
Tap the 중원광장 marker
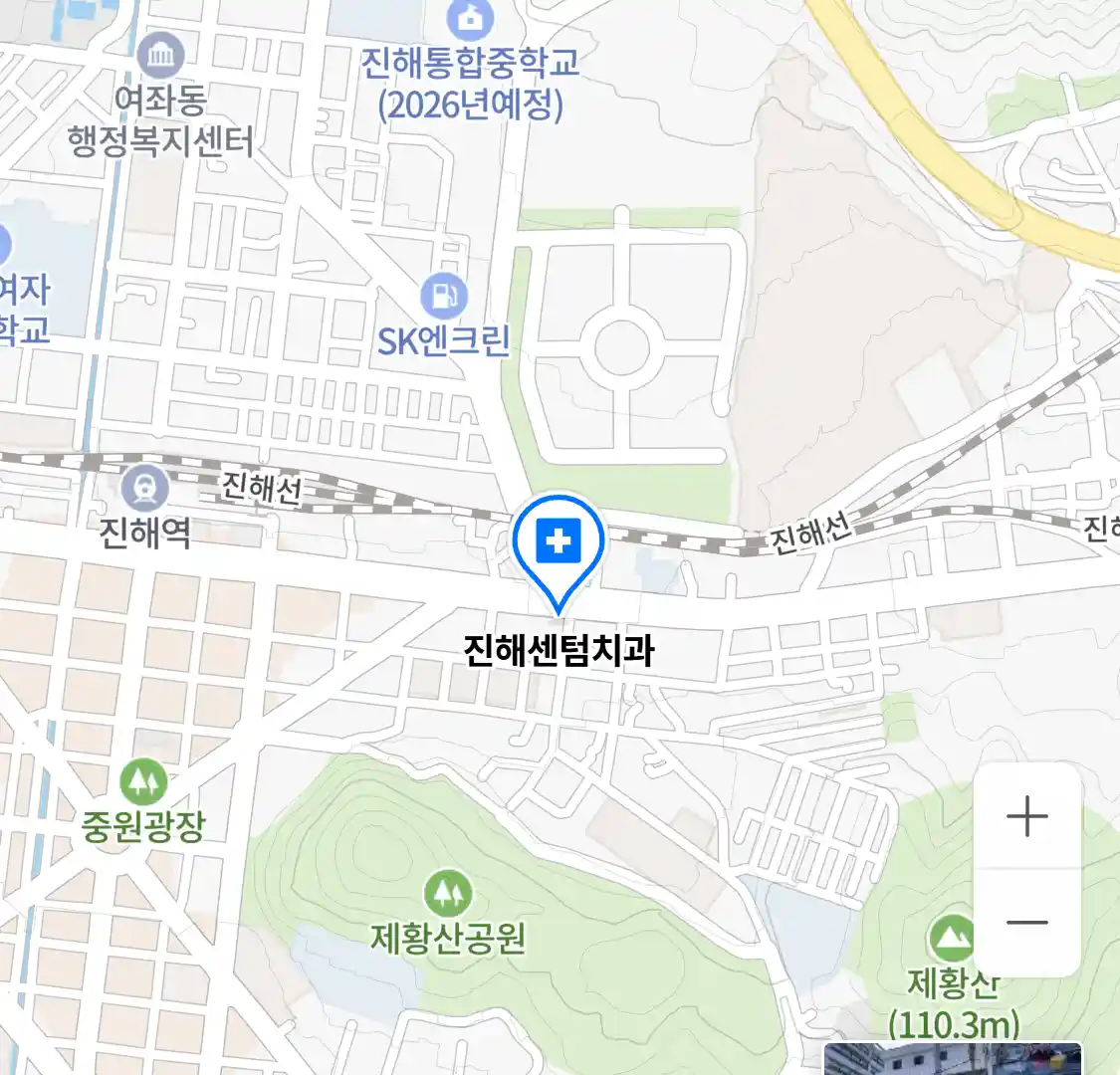click(x=143, y=782)
